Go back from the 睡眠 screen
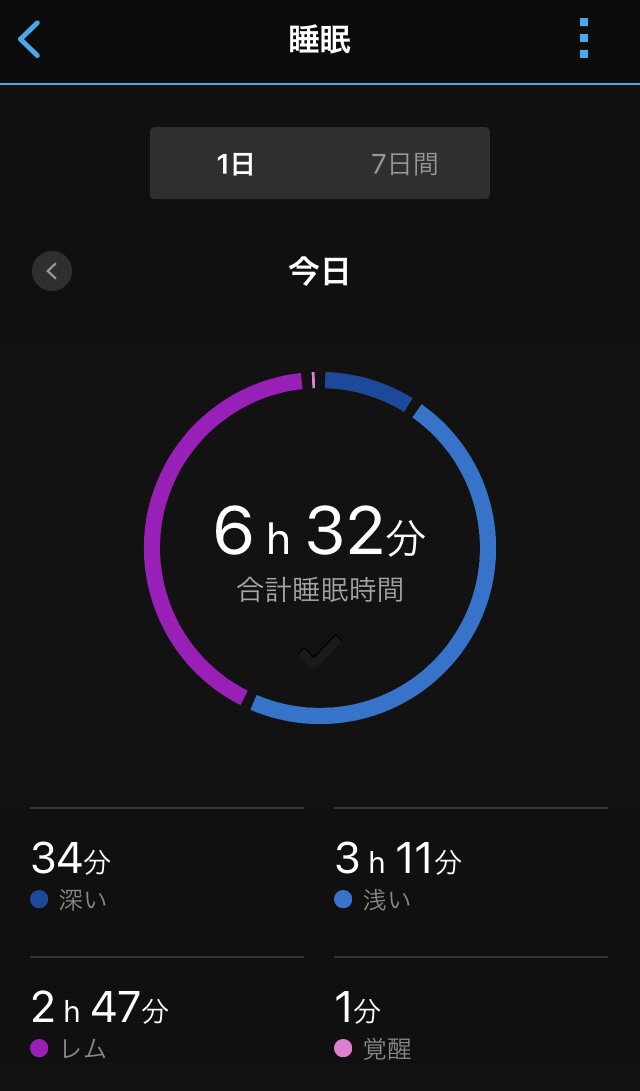The height and width of the screenshot is (1091, 640). pyautogui.click(x=30, y=40)
